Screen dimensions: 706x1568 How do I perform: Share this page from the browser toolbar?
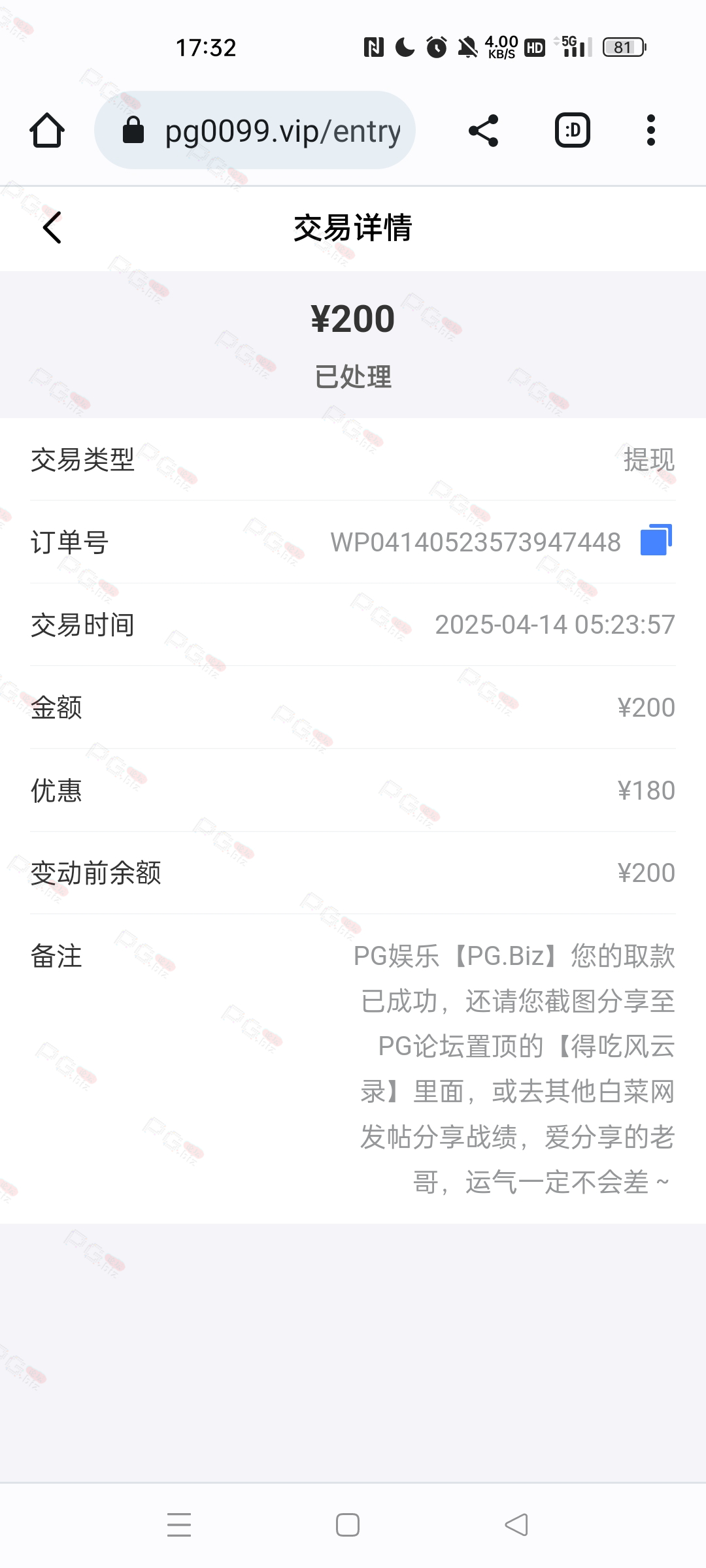tap(484, 131)
